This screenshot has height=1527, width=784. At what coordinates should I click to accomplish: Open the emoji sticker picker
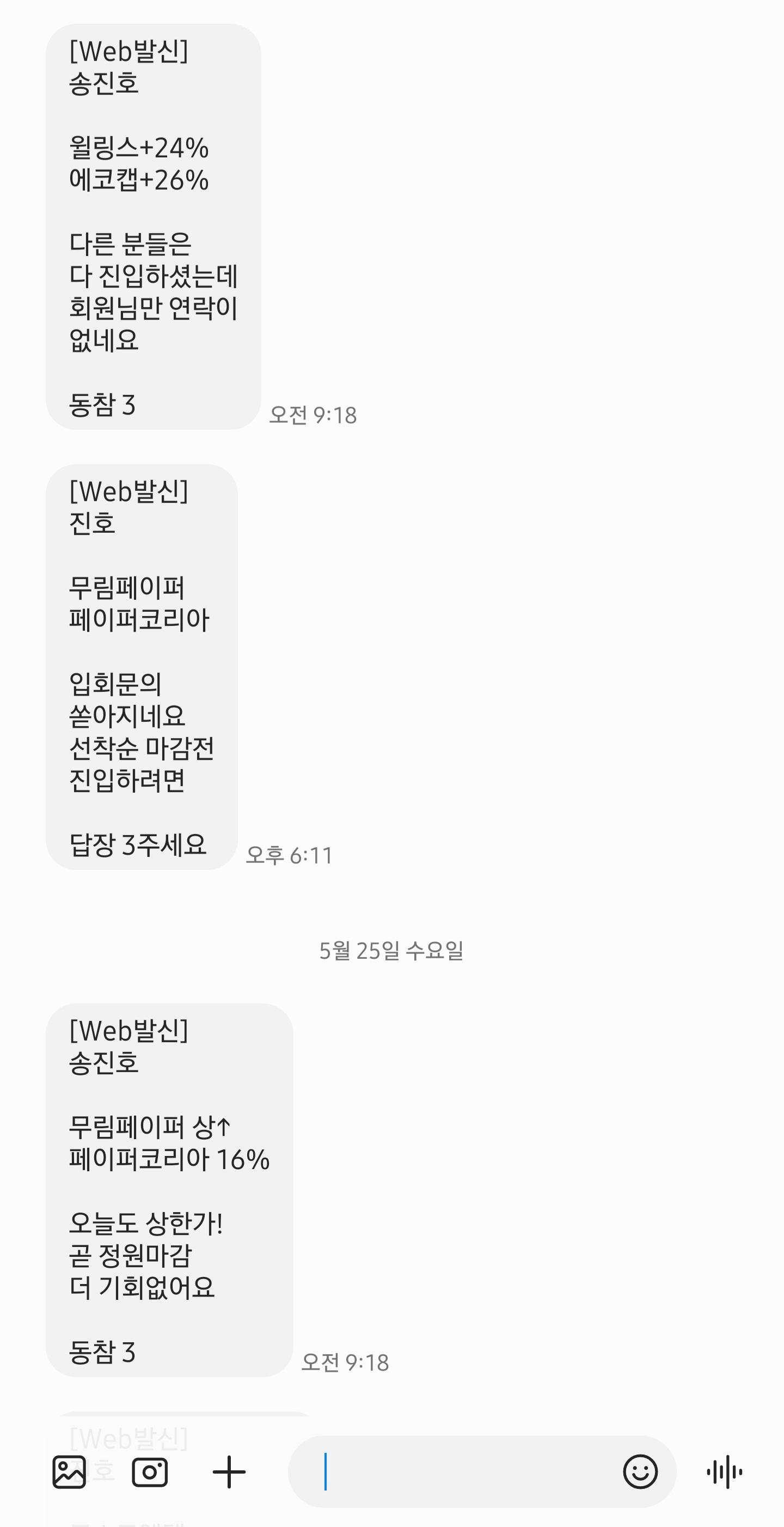tap(640, 1471)
